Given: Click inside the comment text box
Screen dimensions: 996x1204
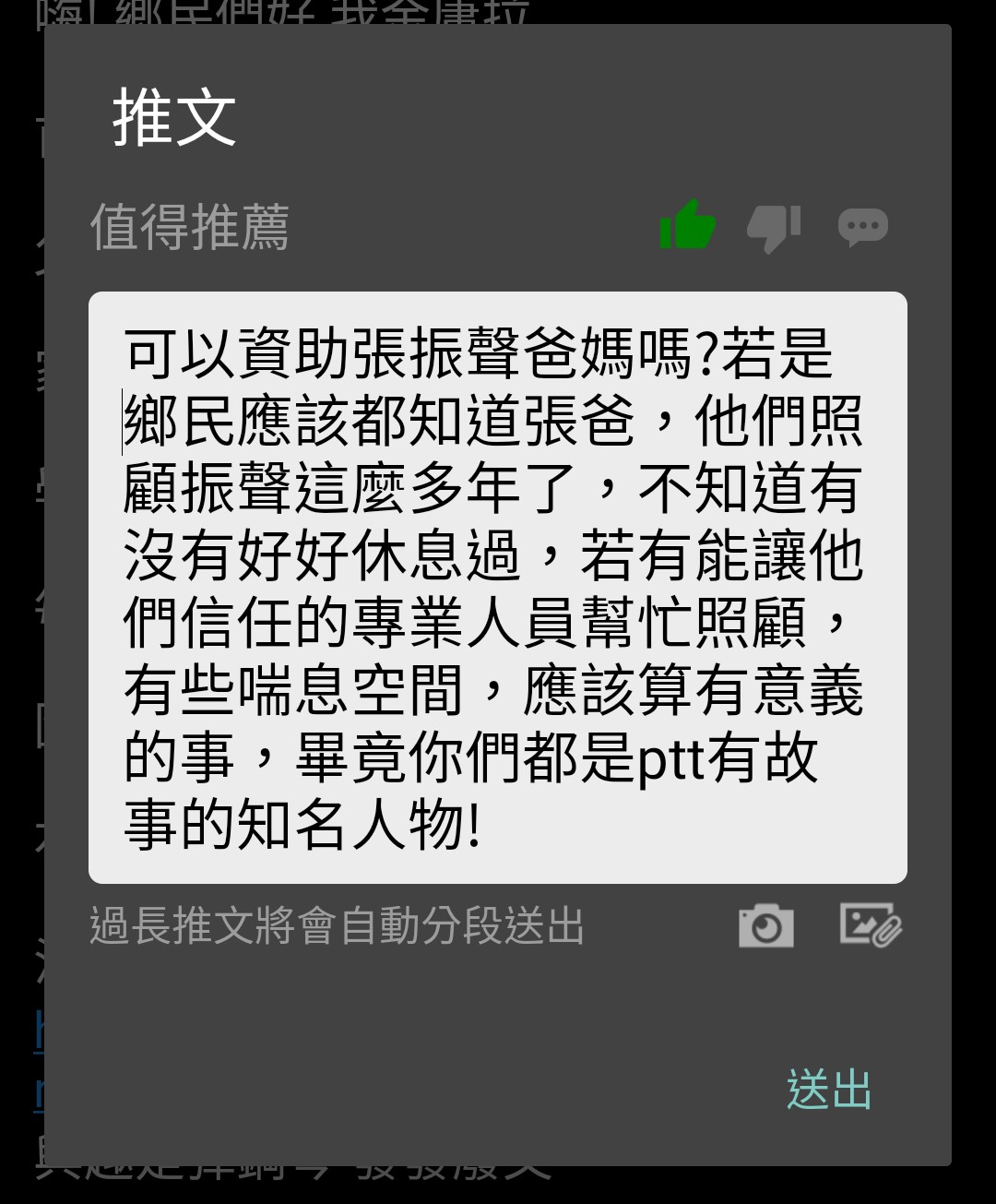Looking at the screenshot, I should (498, 581).
